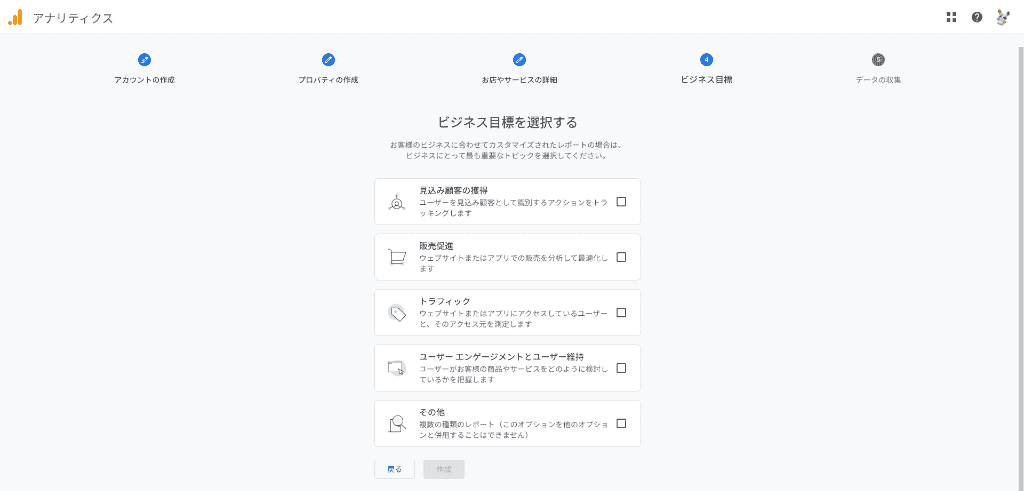The image size is (1024, 491).
Task: Select the 販売促進 option
Action: tap(621, 257)
